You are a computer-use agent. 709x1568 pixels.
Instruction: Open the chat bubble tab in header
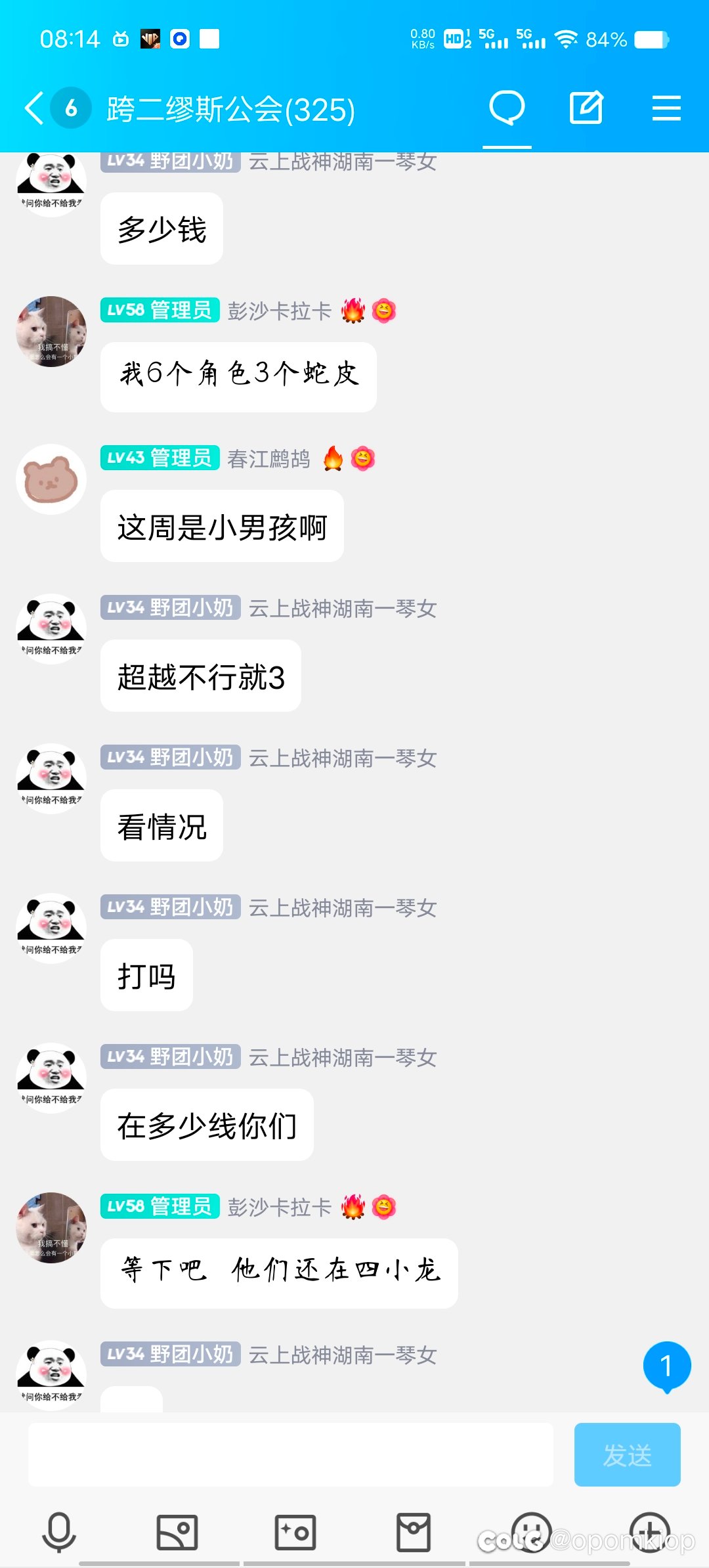click(507, 108)
